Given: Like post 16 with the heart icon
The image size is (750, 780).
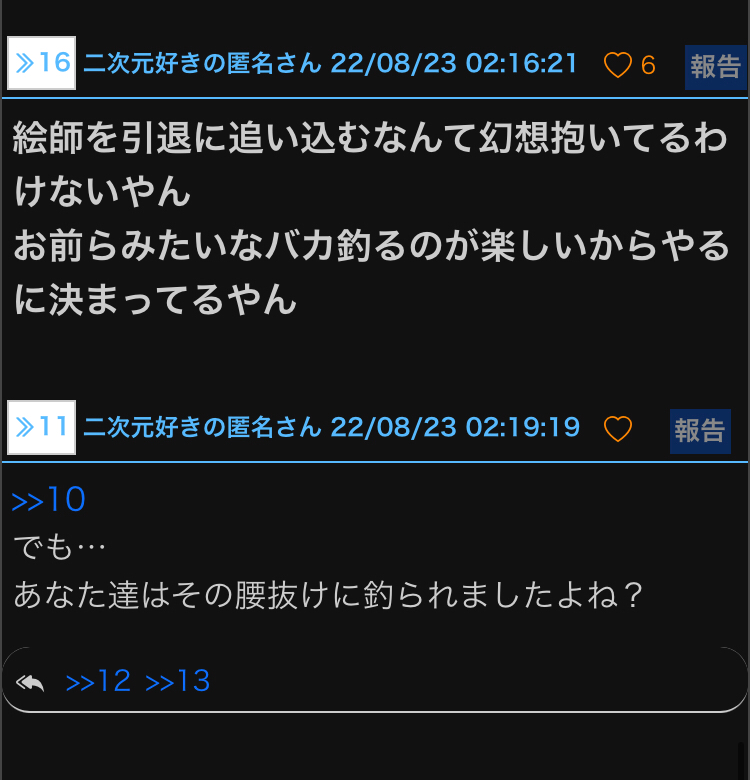Looking at the screenshot, I should coord(617,65).
